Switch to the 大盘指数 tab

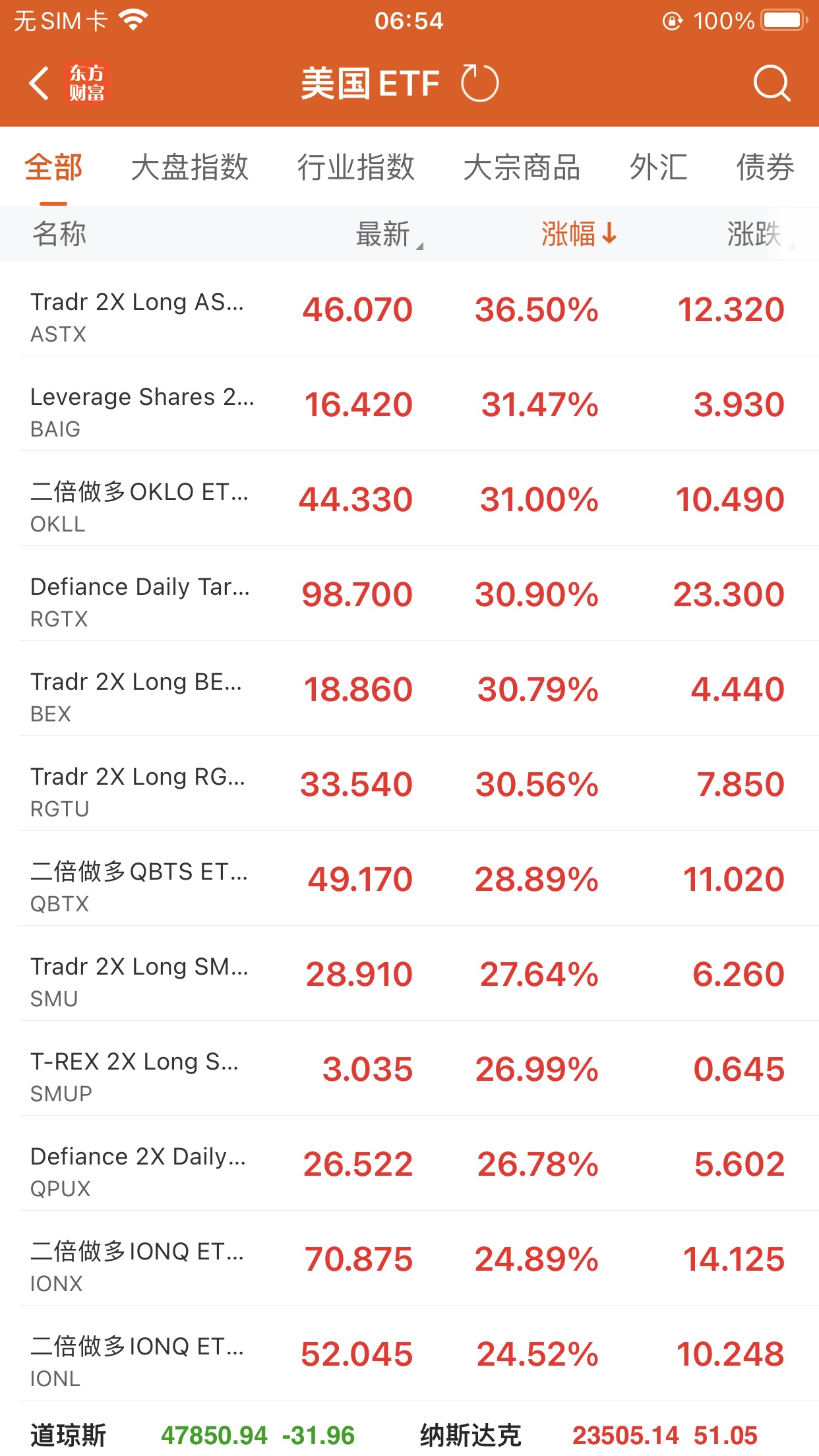pyautogui.click(x=189, y=167)
